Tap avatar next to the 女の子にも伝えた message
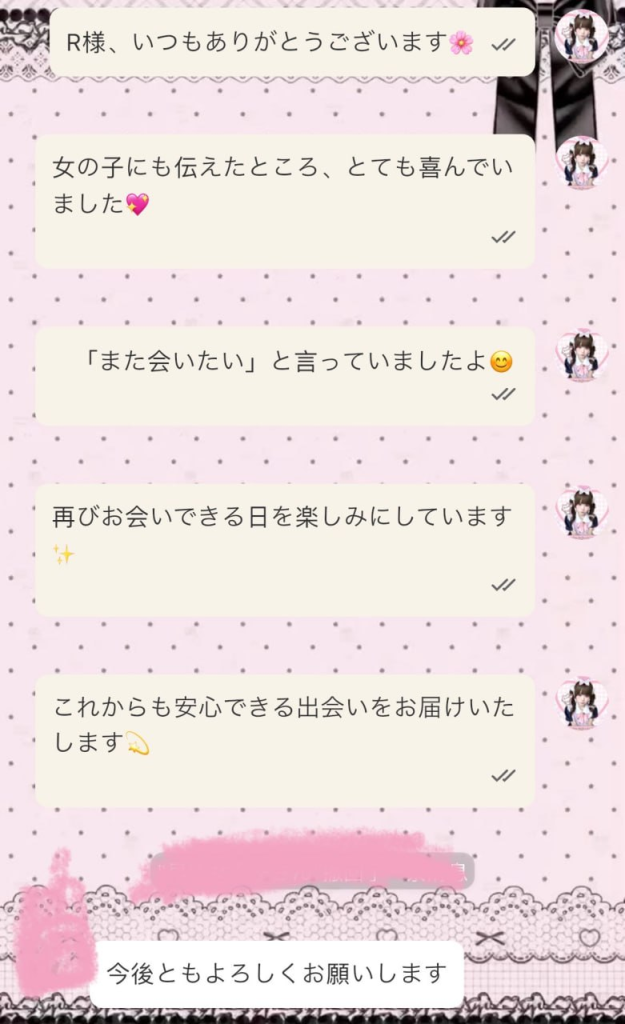The image size is (625, 1024). click(582, 163)
